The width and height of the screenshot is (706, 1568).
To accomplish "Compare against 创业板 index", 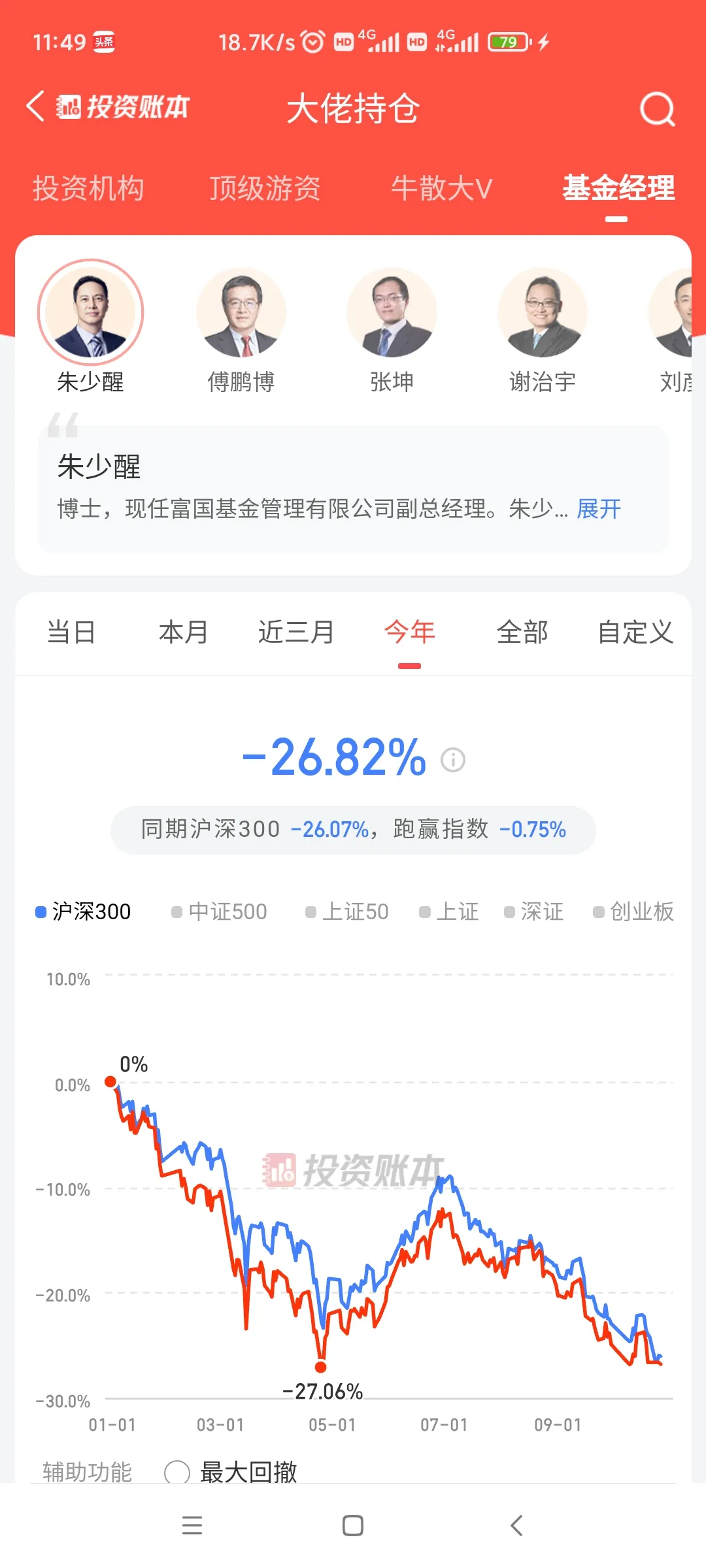I will point(633,911).
